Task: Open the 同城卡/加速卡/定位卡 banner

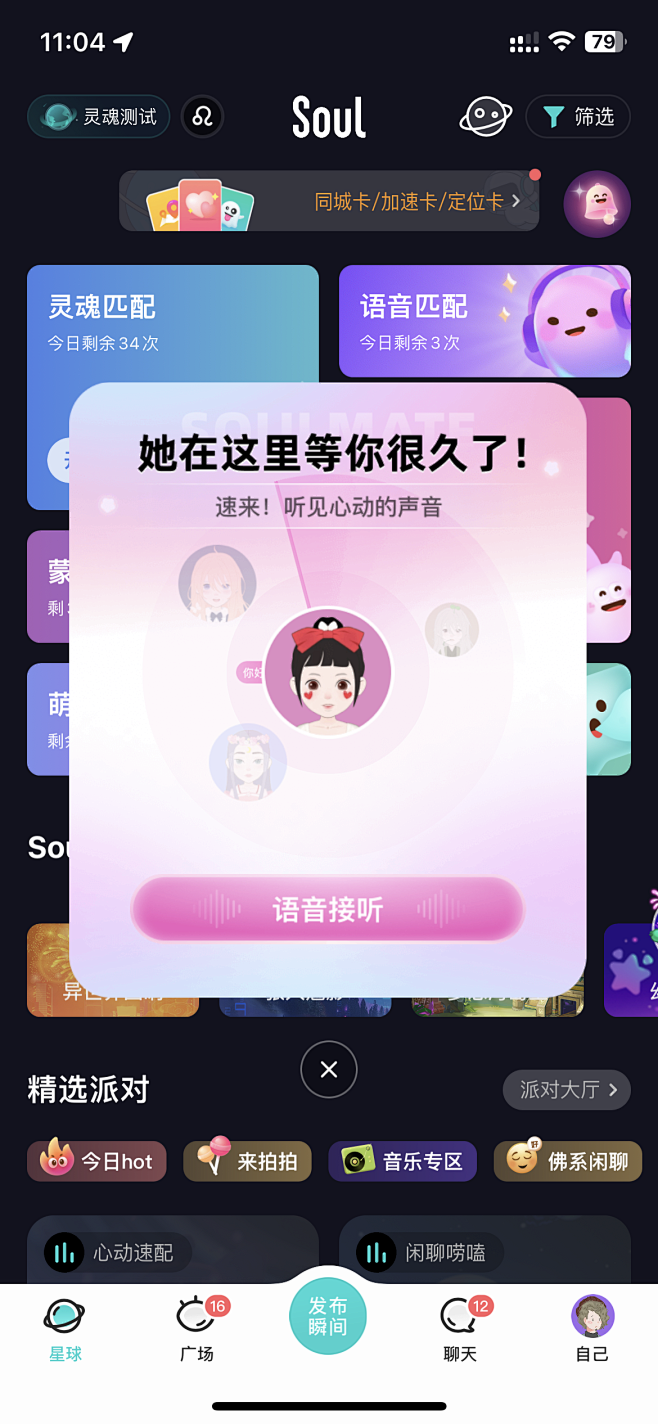Action: [x=329, y=201]
